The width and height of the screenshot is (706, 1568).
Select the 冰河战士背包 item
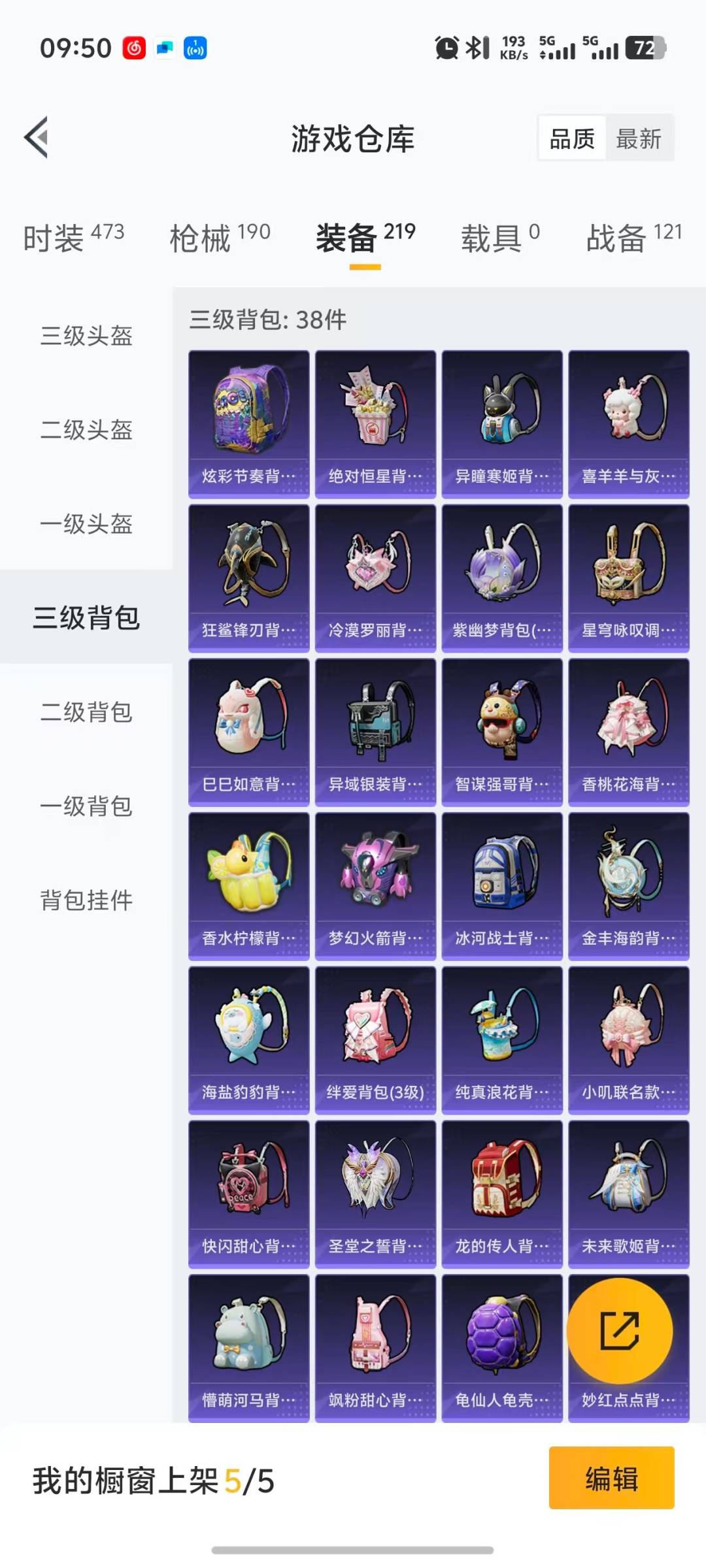[502, 879]
